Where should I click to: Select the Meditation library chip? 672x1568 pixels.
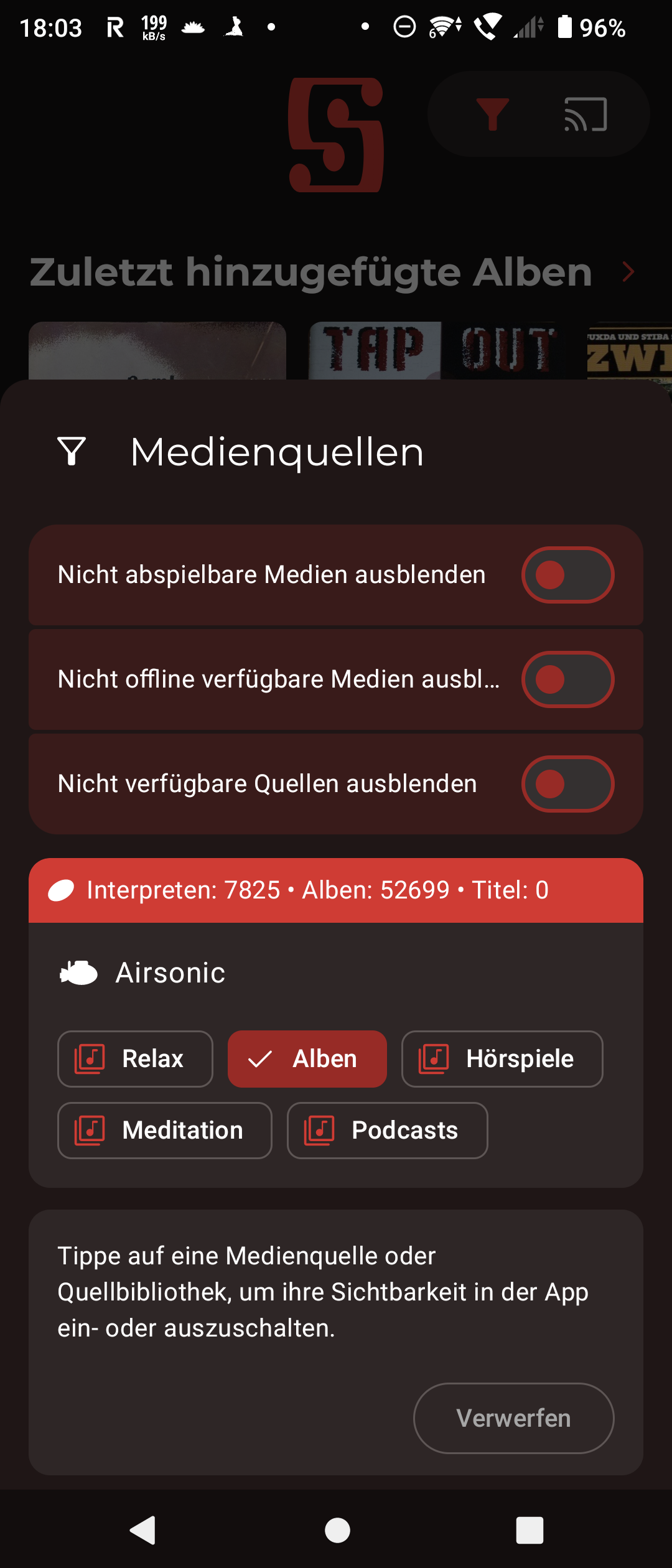pyautogui.click(x=164, y=1131)
